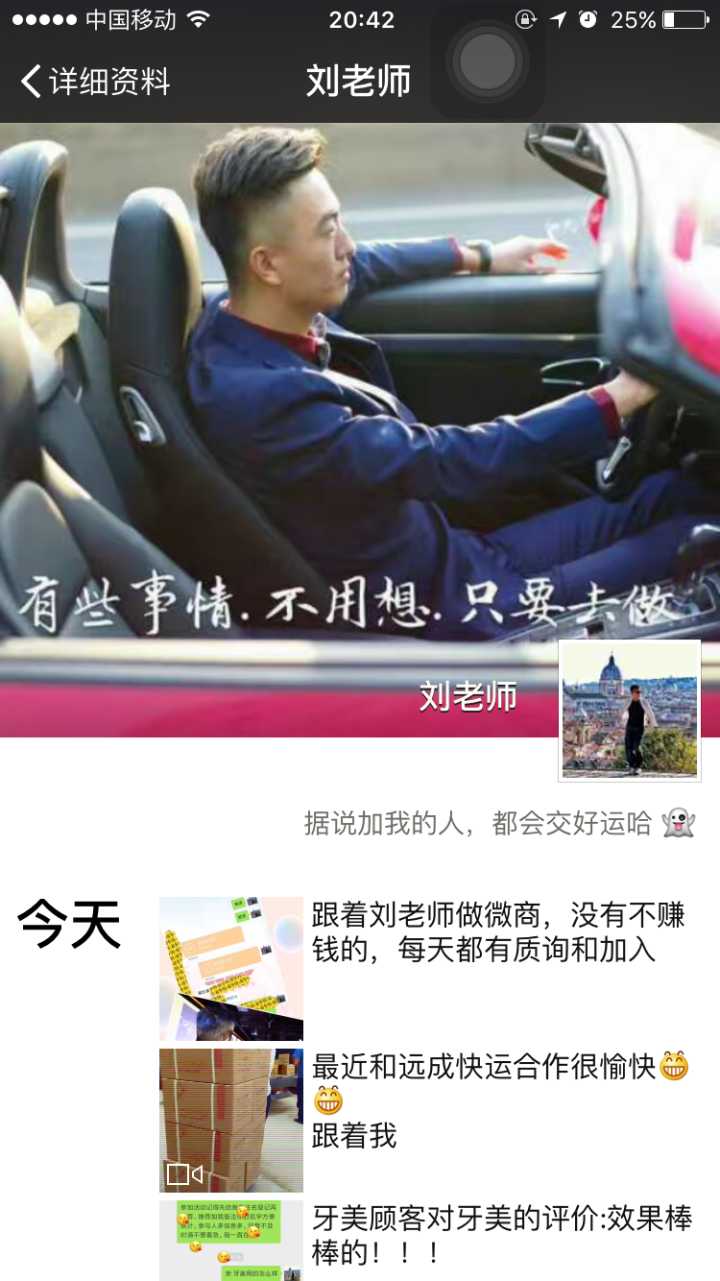
Task: Open 刘老师's profile avatar
Action: point(630,710)
